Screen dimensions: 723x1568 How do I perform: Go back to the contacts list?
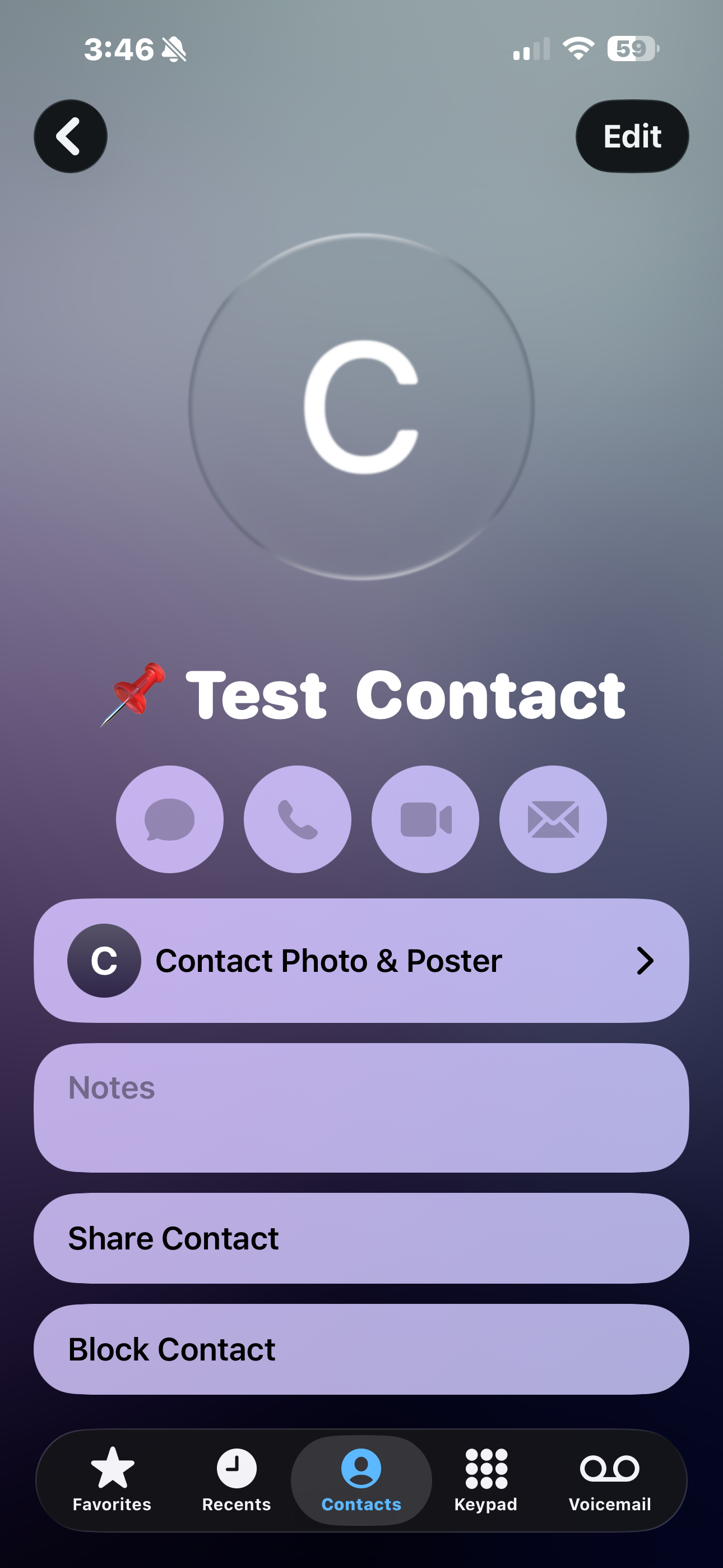point(71,136)
